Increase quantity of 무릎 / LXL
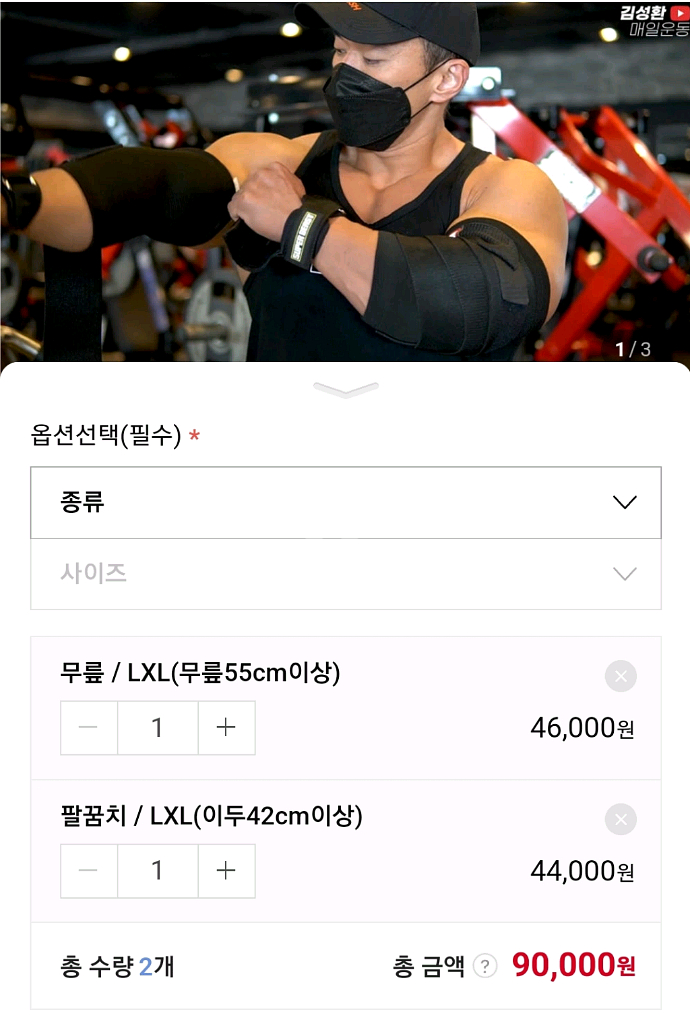Viewport: 690px width, 1024px height. (226, 728)
